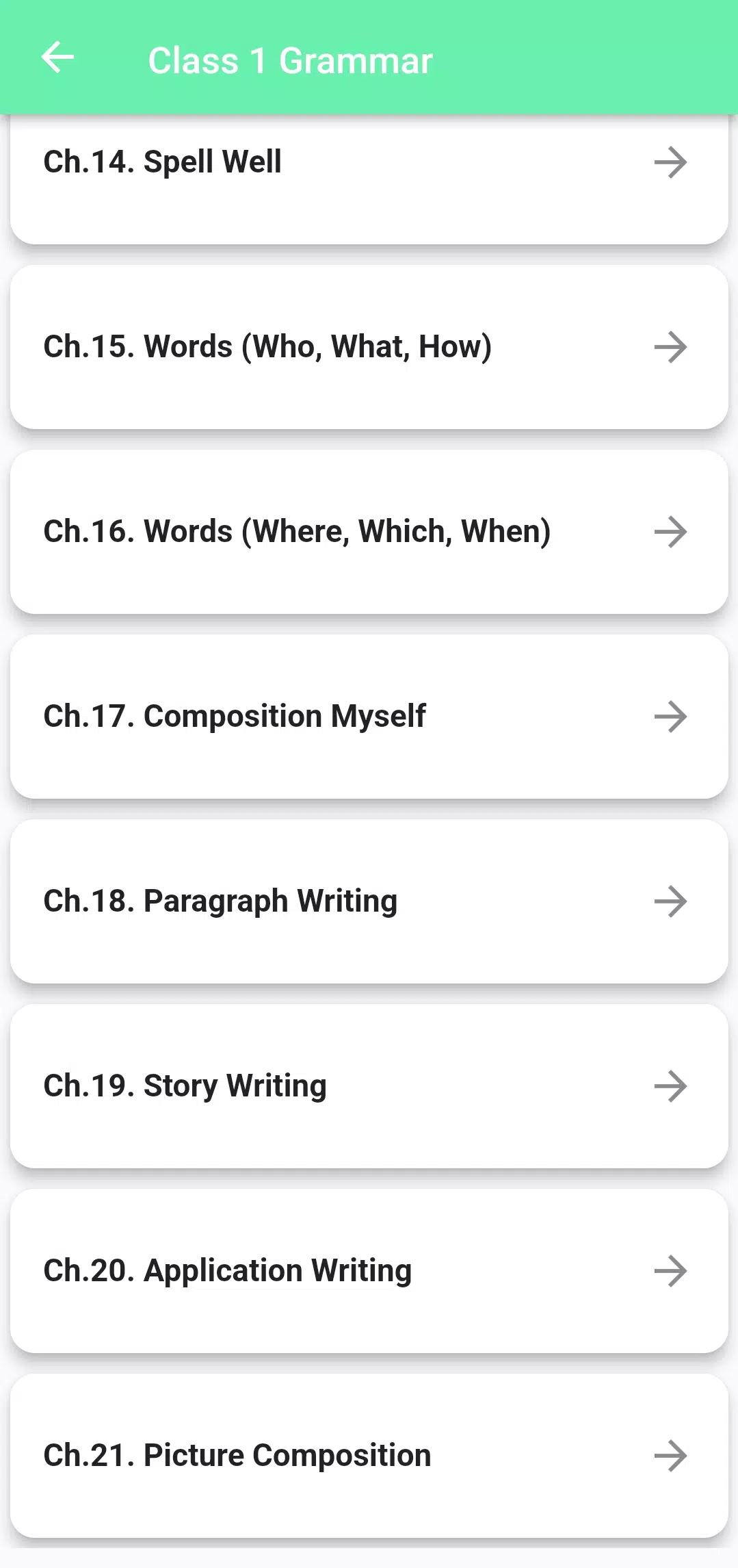Open Ch.14. Spell Well
This screenshot has height=1568, width=738.
pos(369,179)
